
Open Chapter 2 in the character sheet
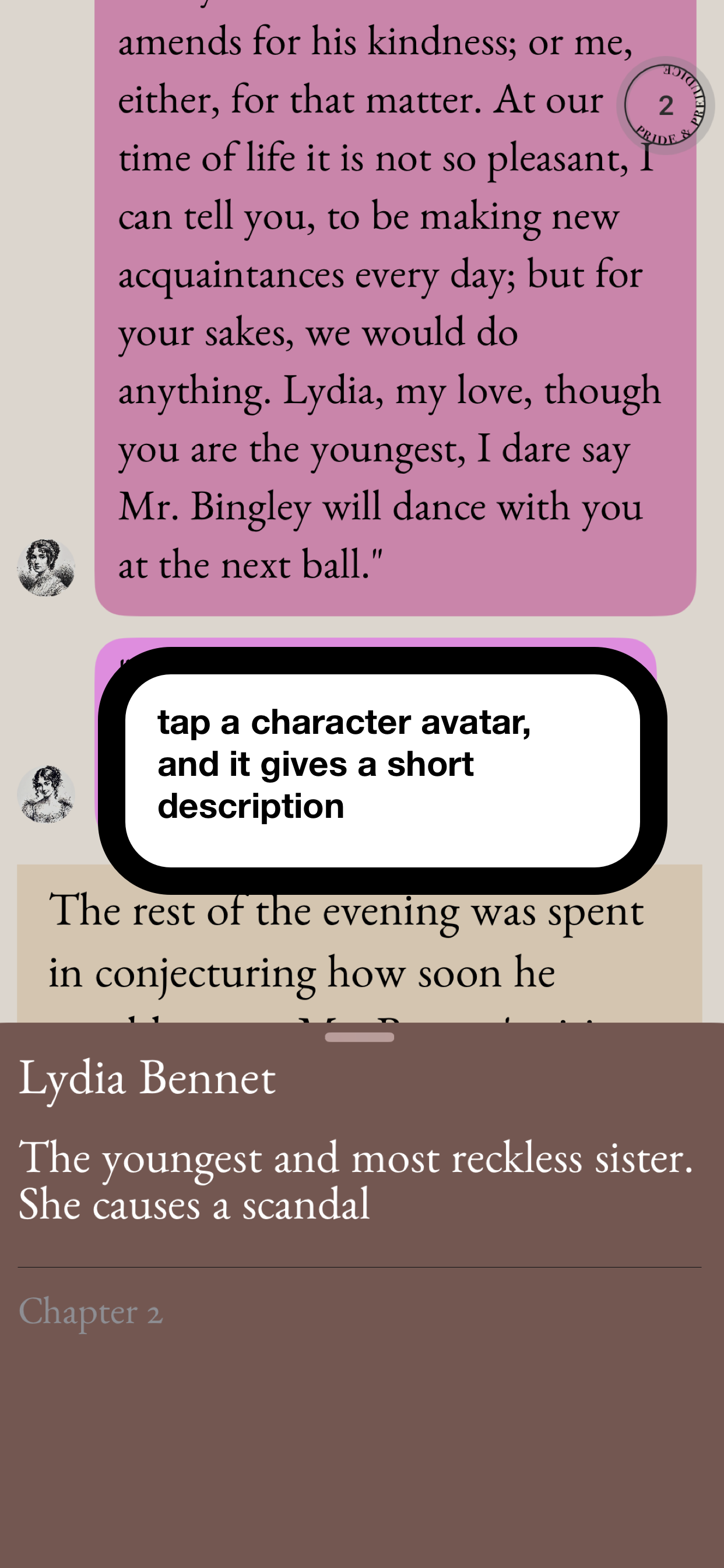(92, 1312)
